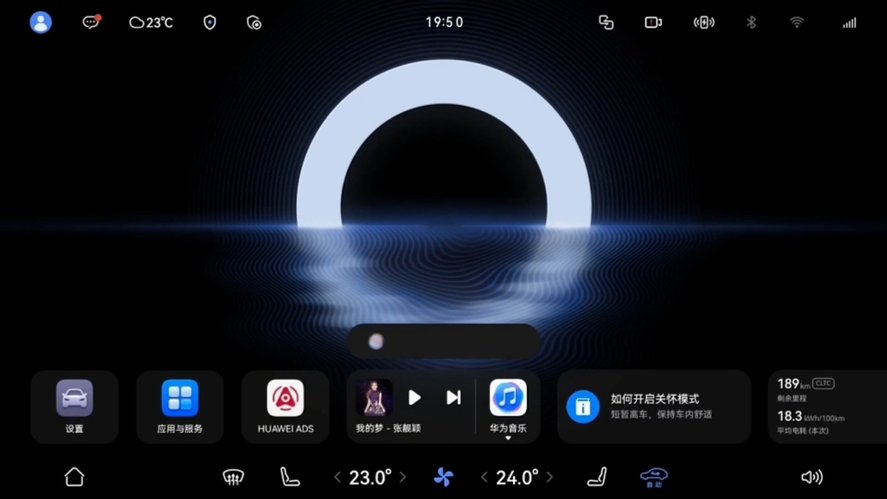887x499 pixels.
Task: Play the song 我的梦
Action: click(414, 397)
